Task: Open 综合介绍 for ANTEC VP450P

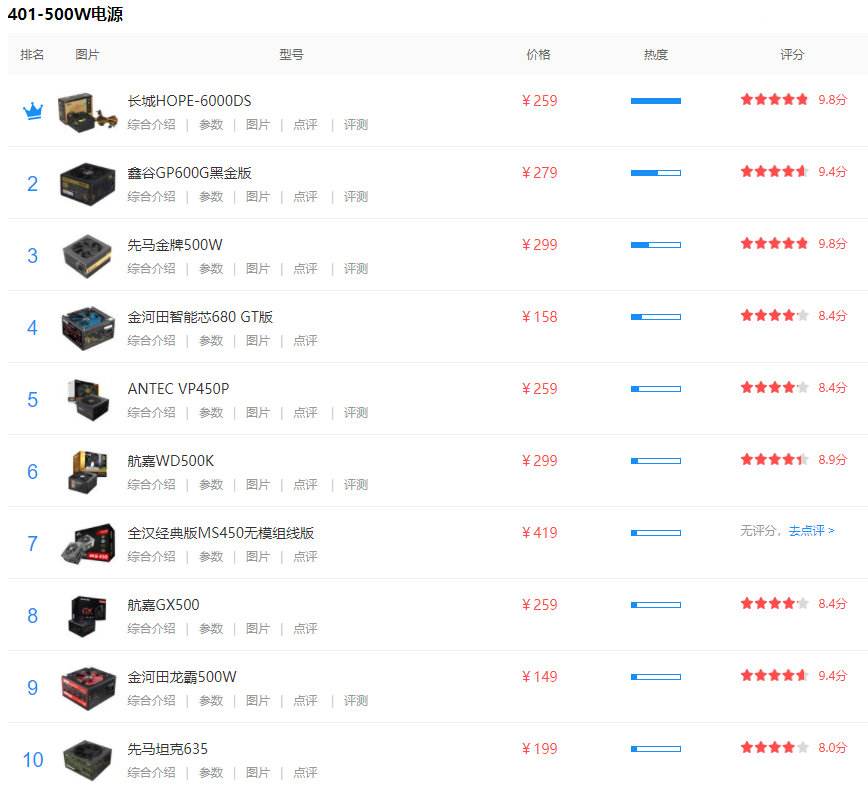Action: (151, 413)
